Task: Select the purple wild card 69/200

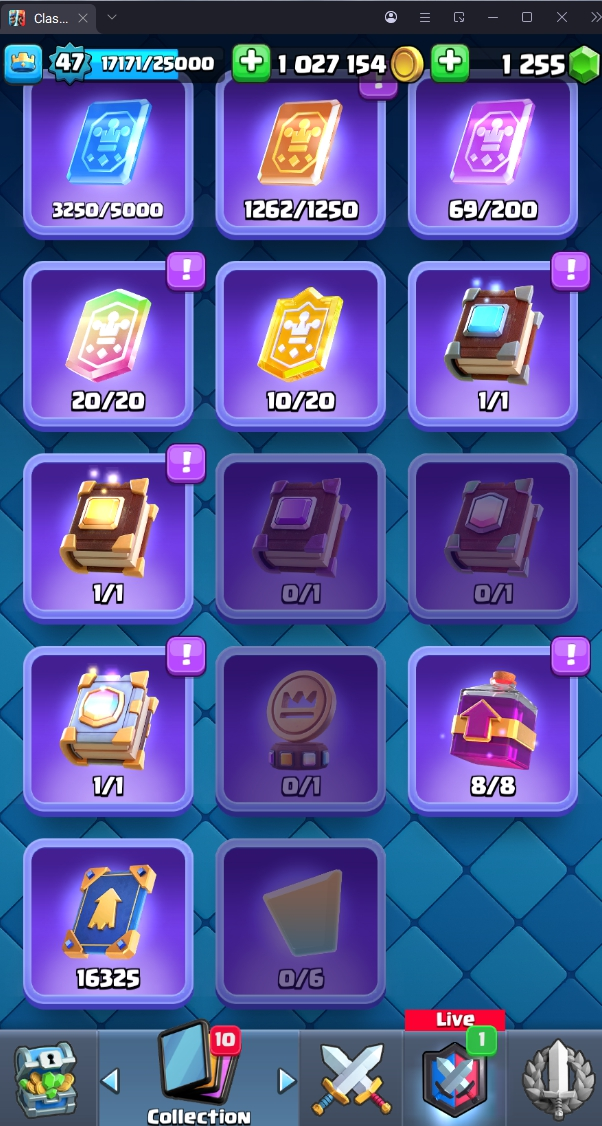Action: pyautogui.click(x=493, y=155)
